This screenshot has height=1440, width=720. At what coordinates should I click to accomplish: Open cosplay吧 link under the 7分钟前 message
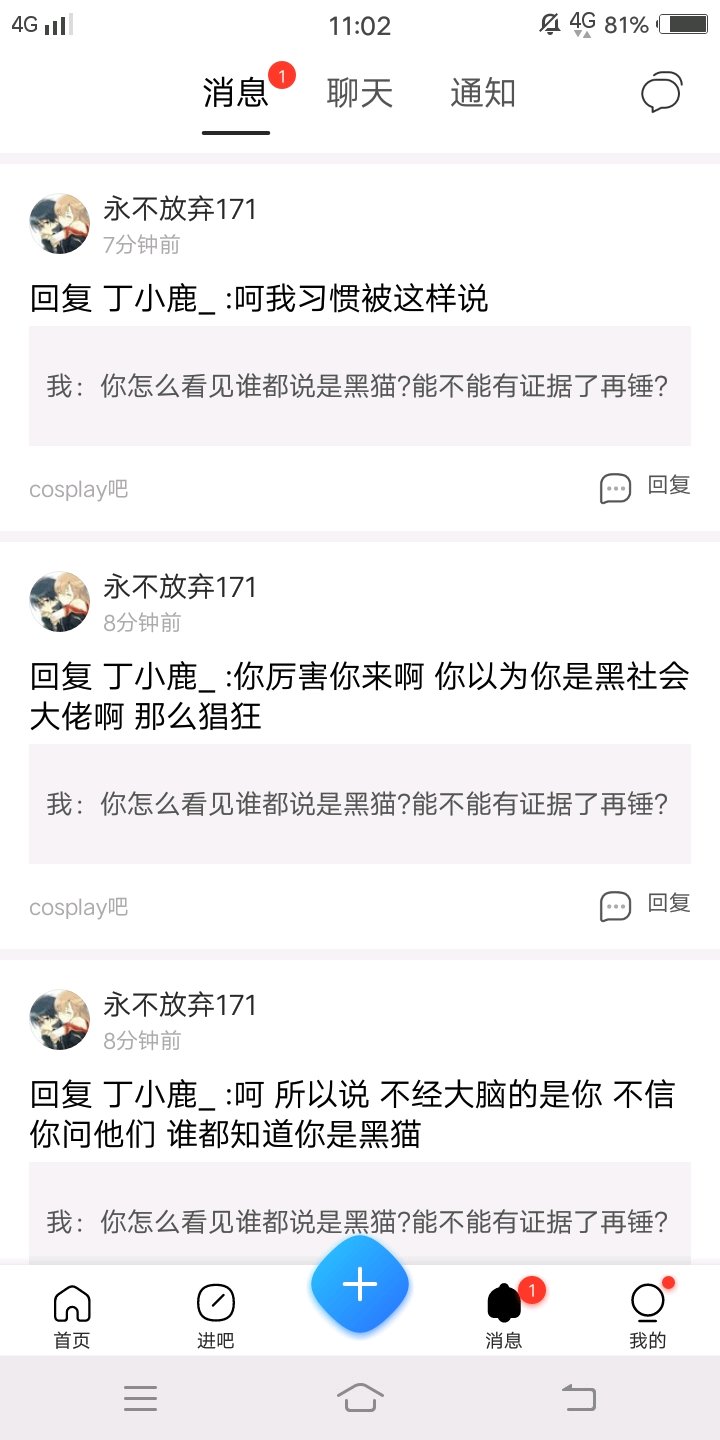tap(79, 489)
